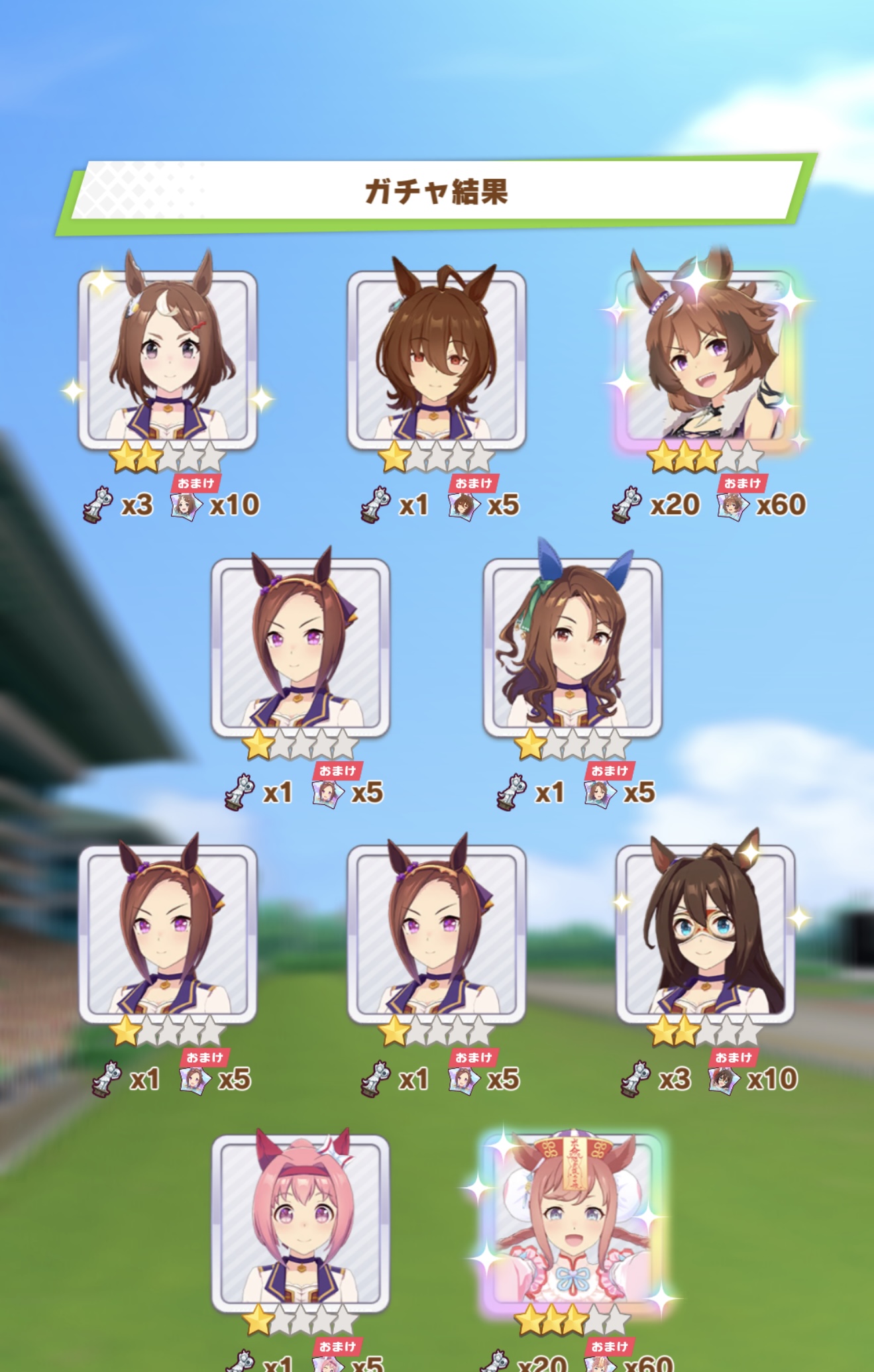This screenshot has width=874, height=1372.
Task: Select the two-star card with white hair streak
Action: click(168, 361)
